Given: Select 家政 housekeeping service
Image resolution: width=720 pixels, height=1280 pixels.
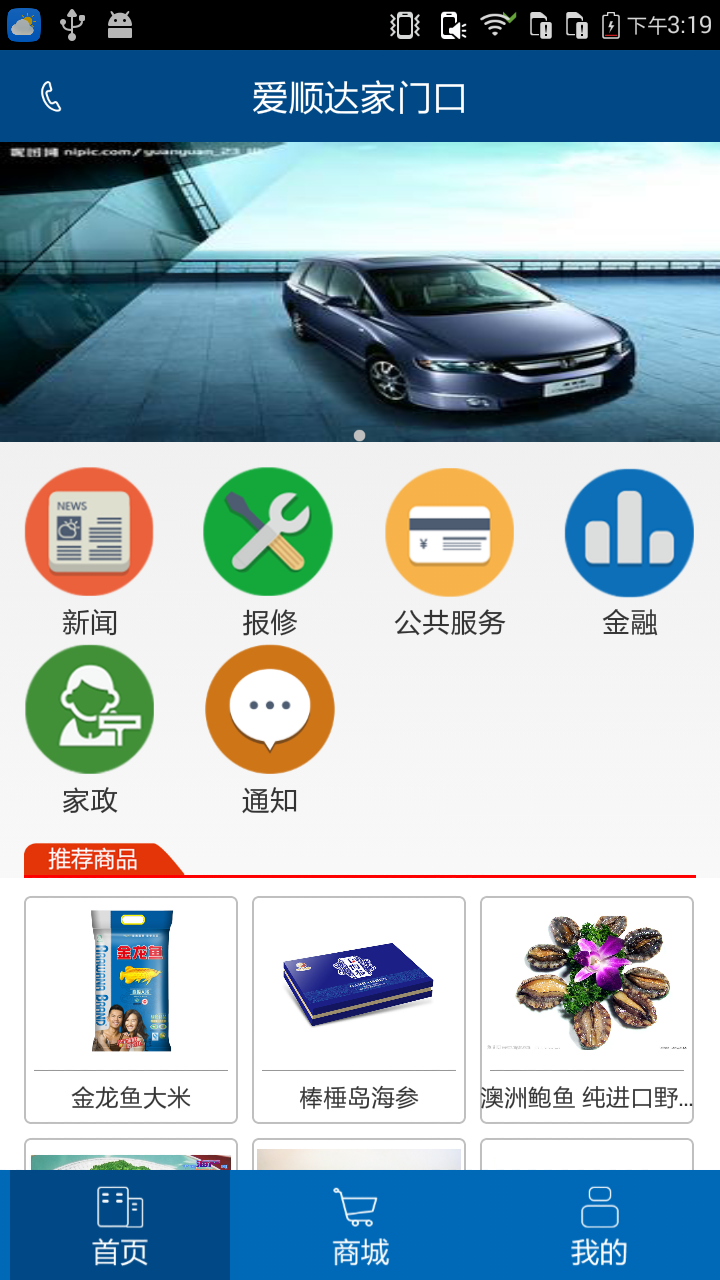Looking at the screenshot, I should 89,710.
